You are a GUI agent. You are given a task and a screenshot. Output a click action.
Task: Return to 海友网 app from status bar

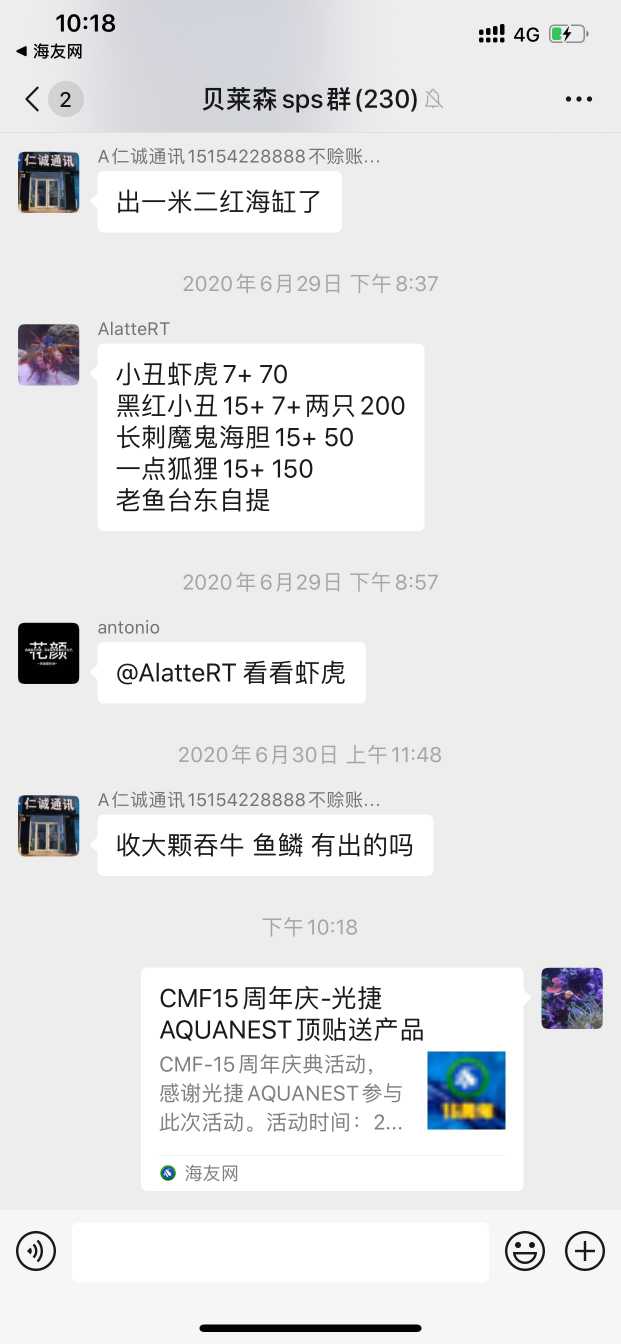tap(50, 51)
